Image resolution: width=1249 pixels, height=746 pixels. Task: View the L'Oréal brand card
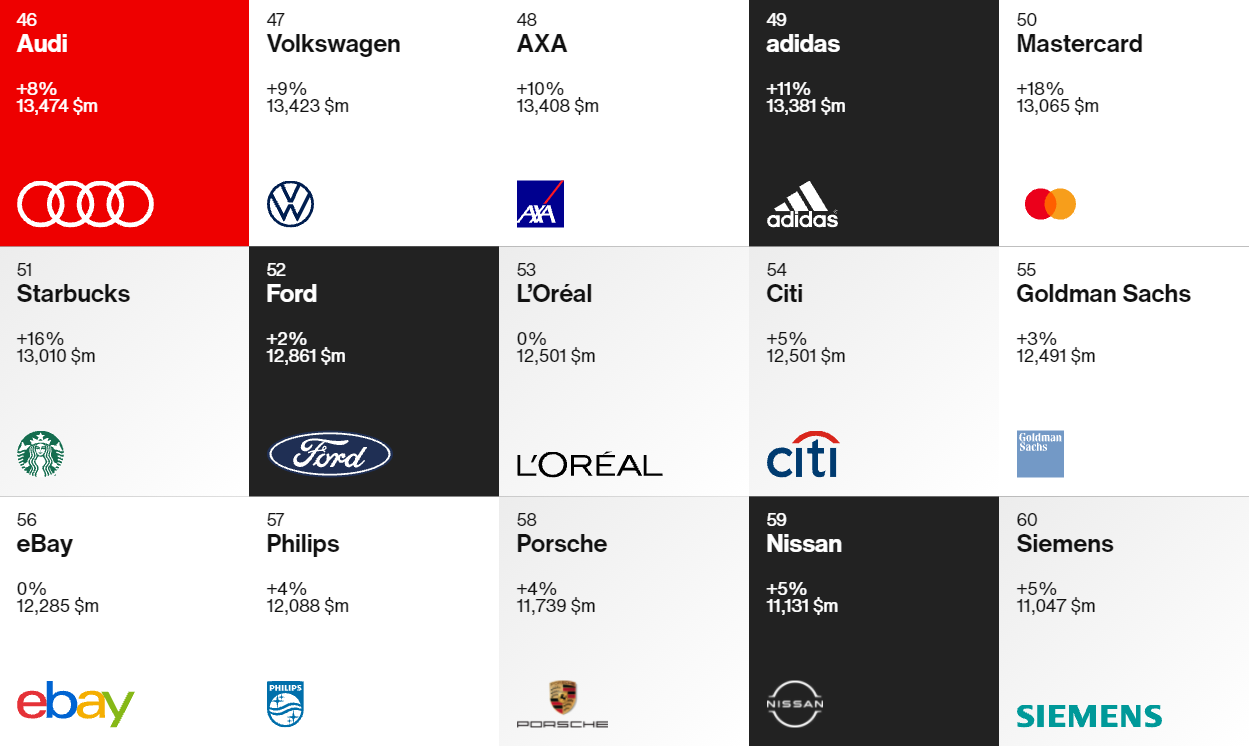(x=623, y=372)
